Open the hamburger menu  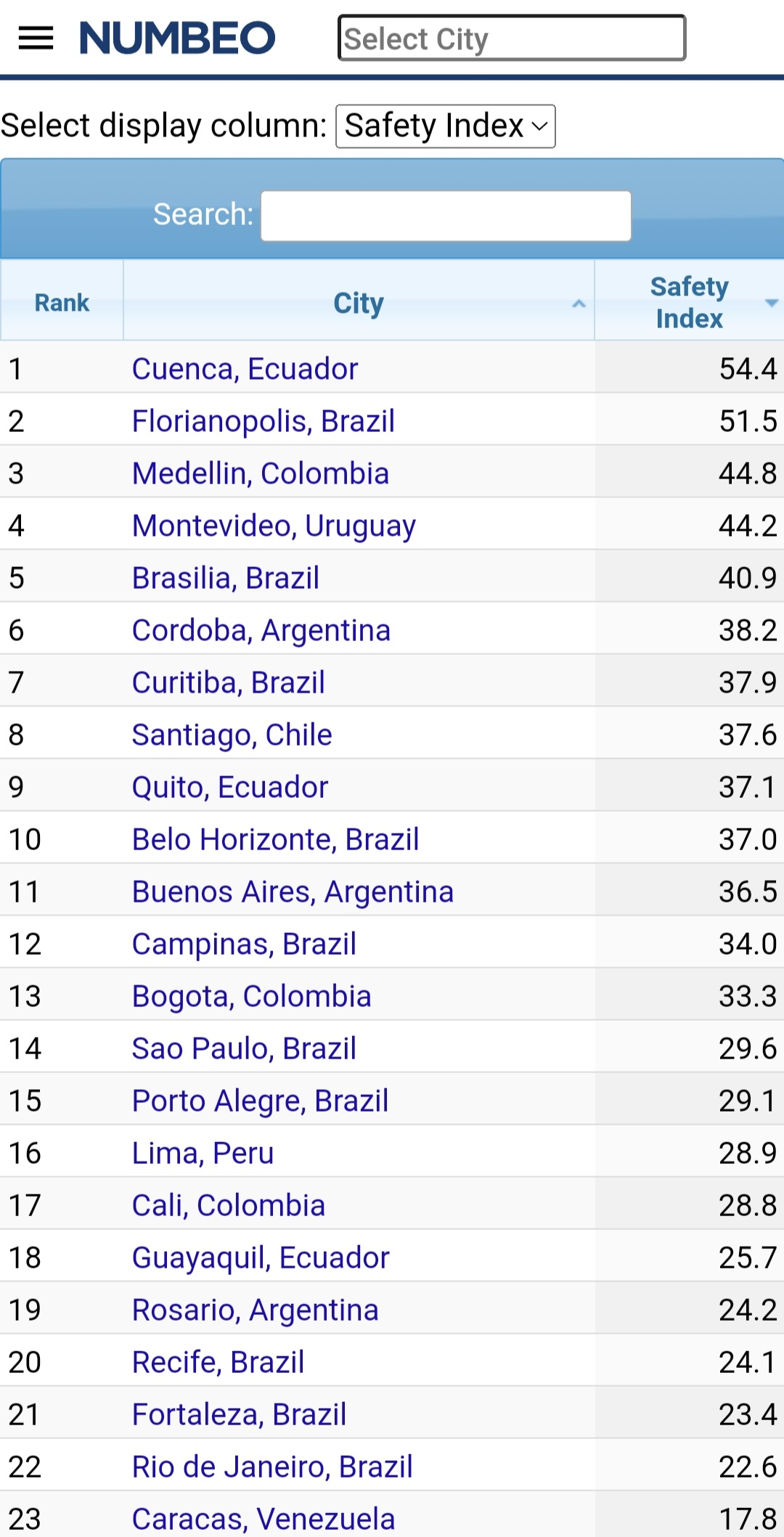(36, 38)
